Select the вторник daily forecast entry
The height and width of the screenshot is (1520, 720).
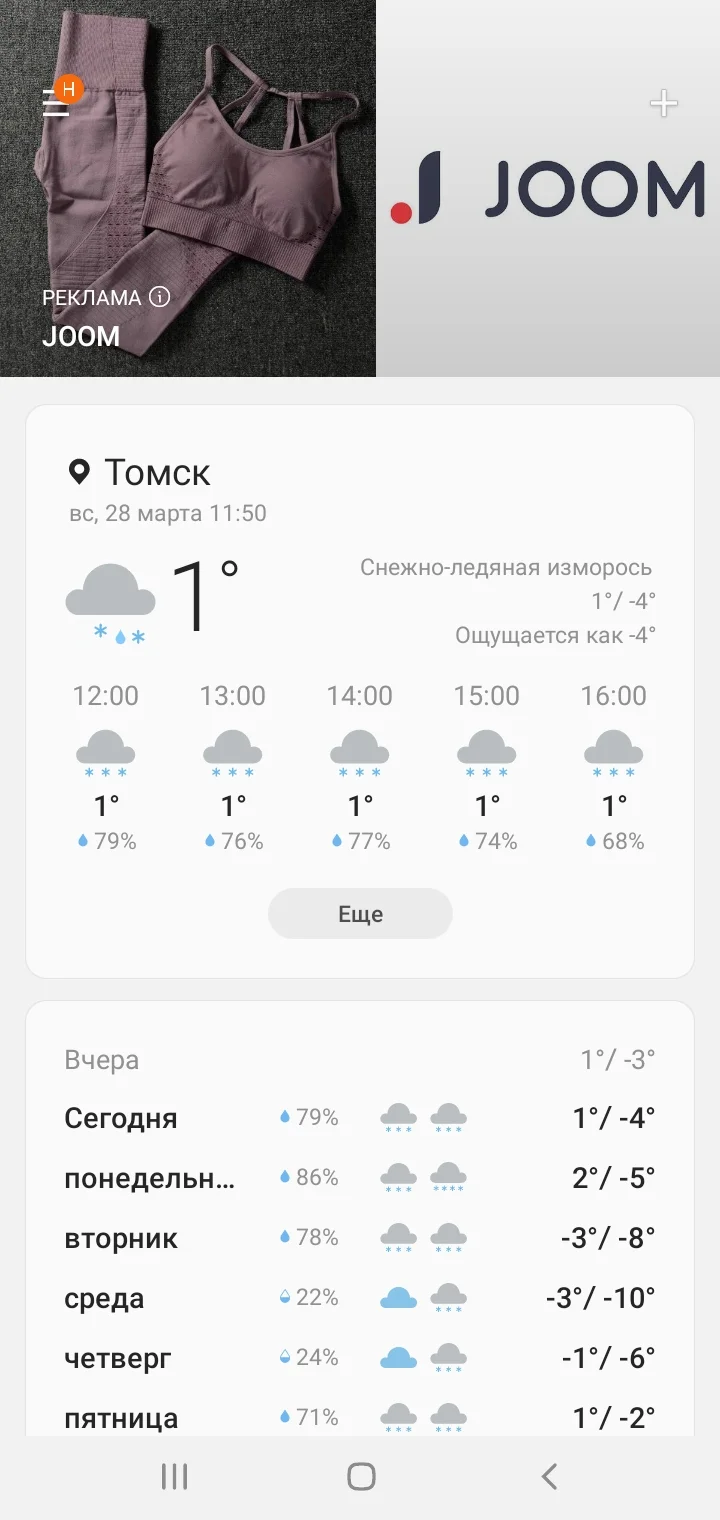(360, 1238)
